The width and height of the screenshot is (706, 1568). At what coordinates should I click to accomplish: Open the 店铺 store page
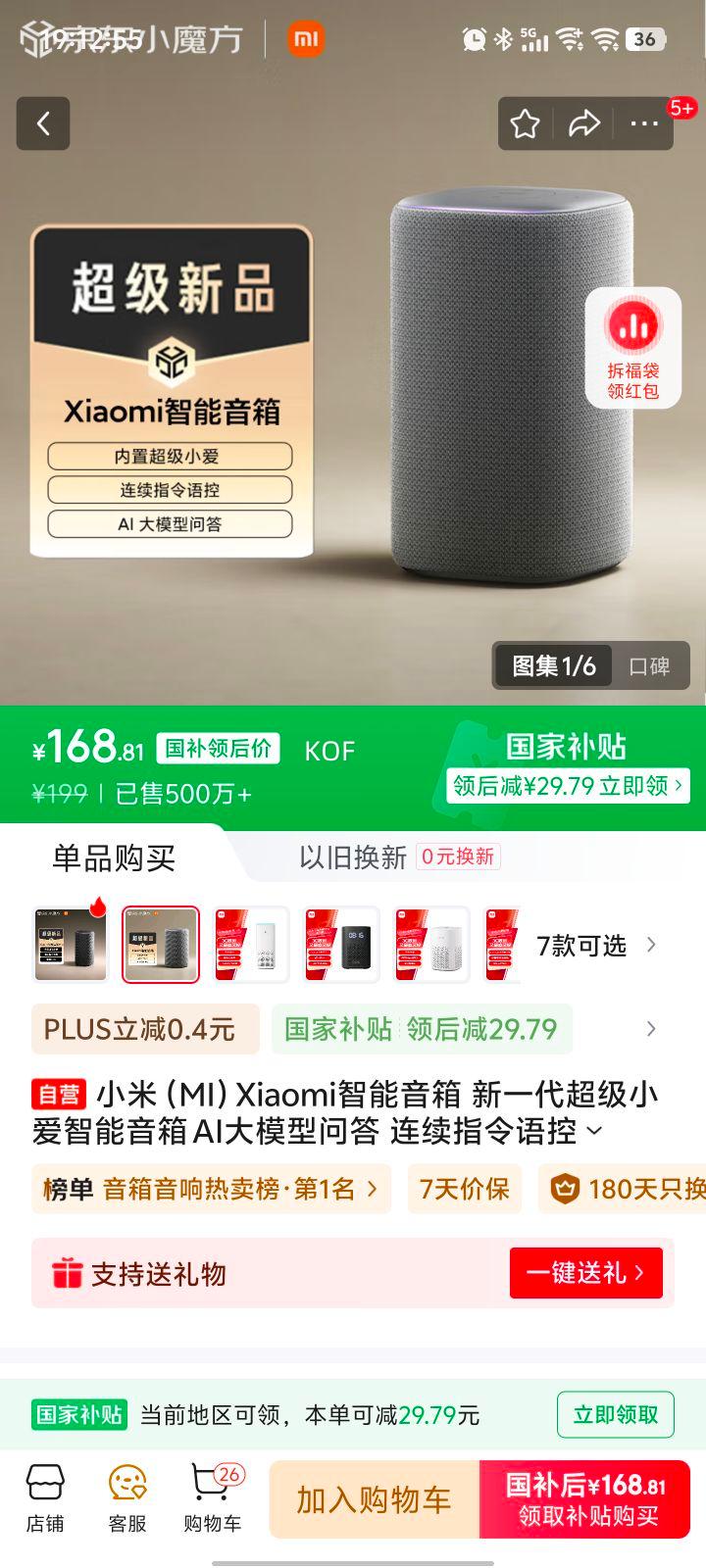click(x=45, y=1497)
